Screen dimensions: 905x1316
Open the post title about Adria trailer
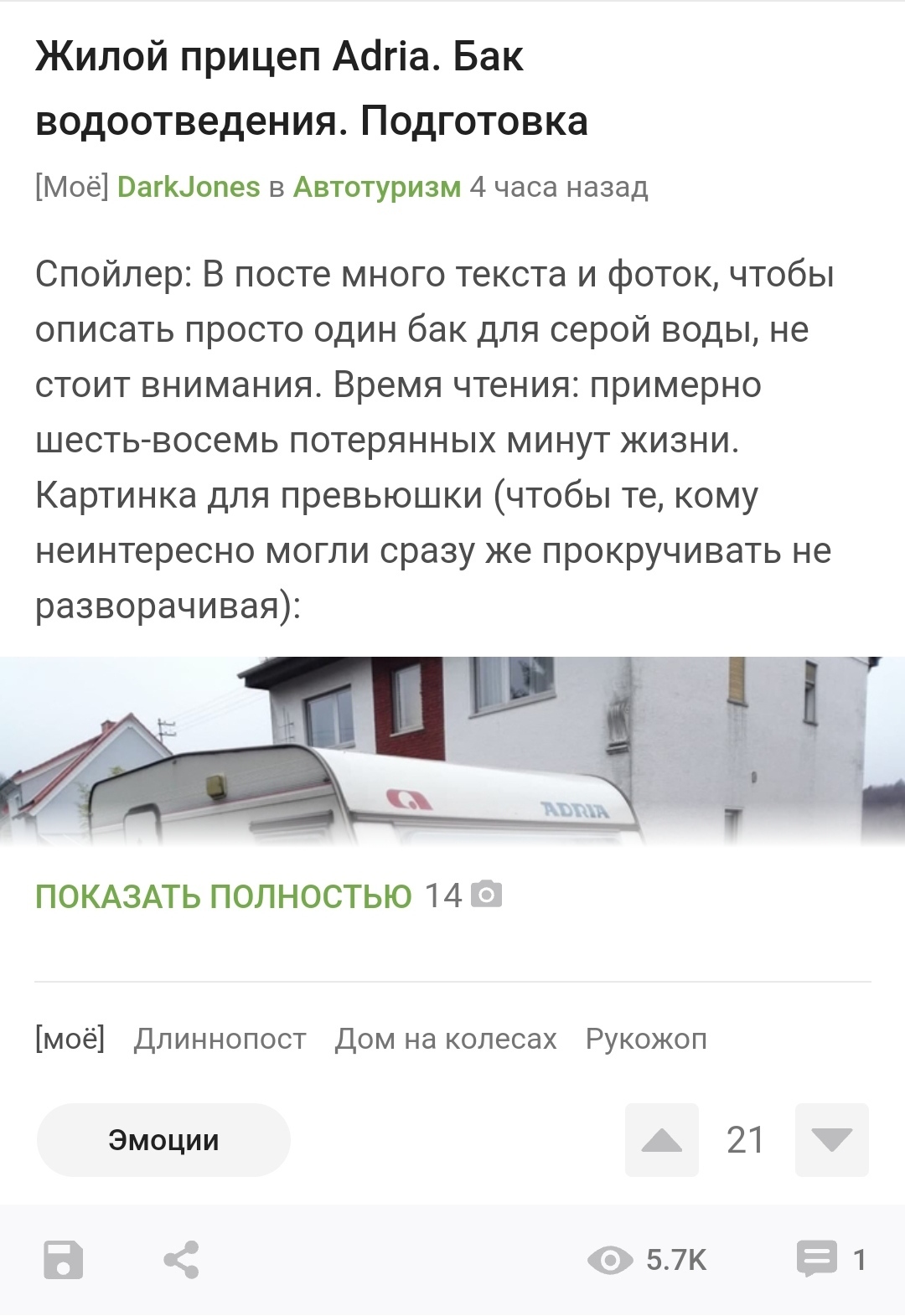[x=310, y=89]
